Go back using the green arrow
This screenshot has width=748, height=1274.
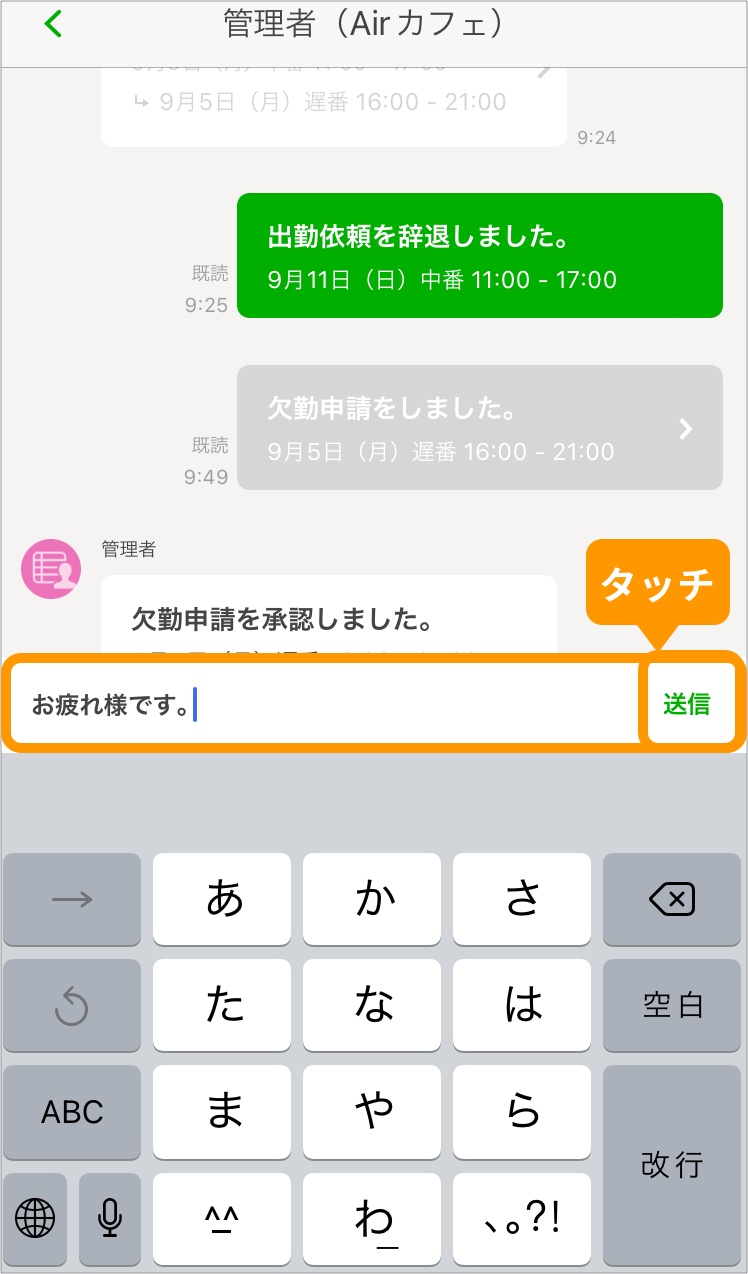(53, 24)
